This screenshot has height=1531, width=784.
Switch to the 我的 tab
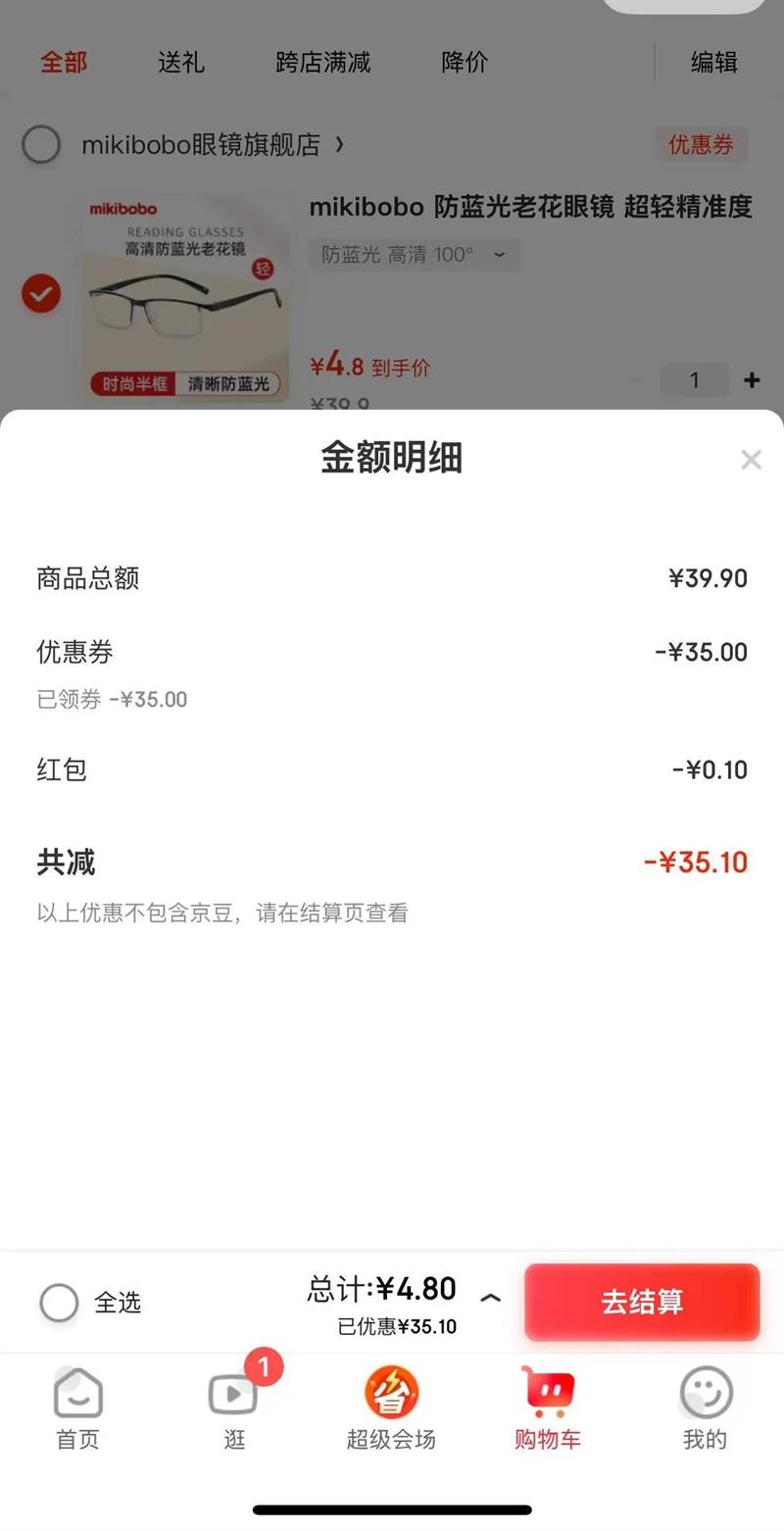click(x=705, y=1408)
